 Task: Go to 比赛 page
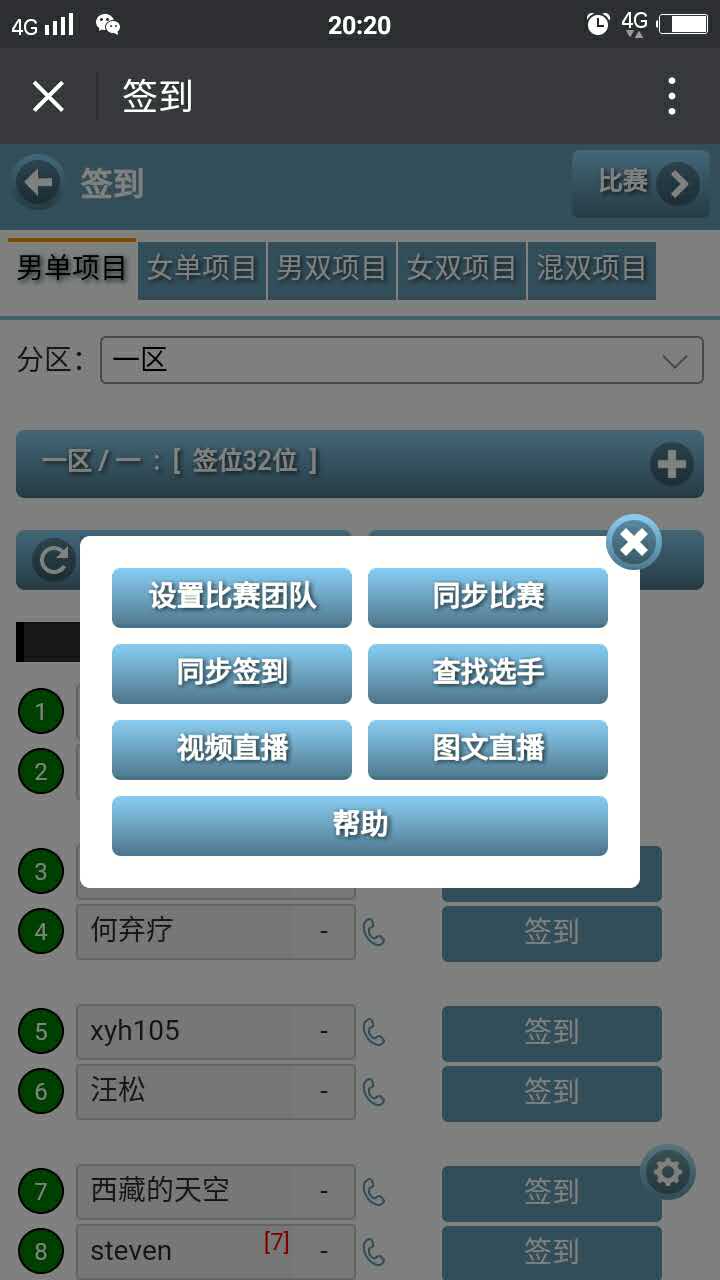tap(641, 183)
